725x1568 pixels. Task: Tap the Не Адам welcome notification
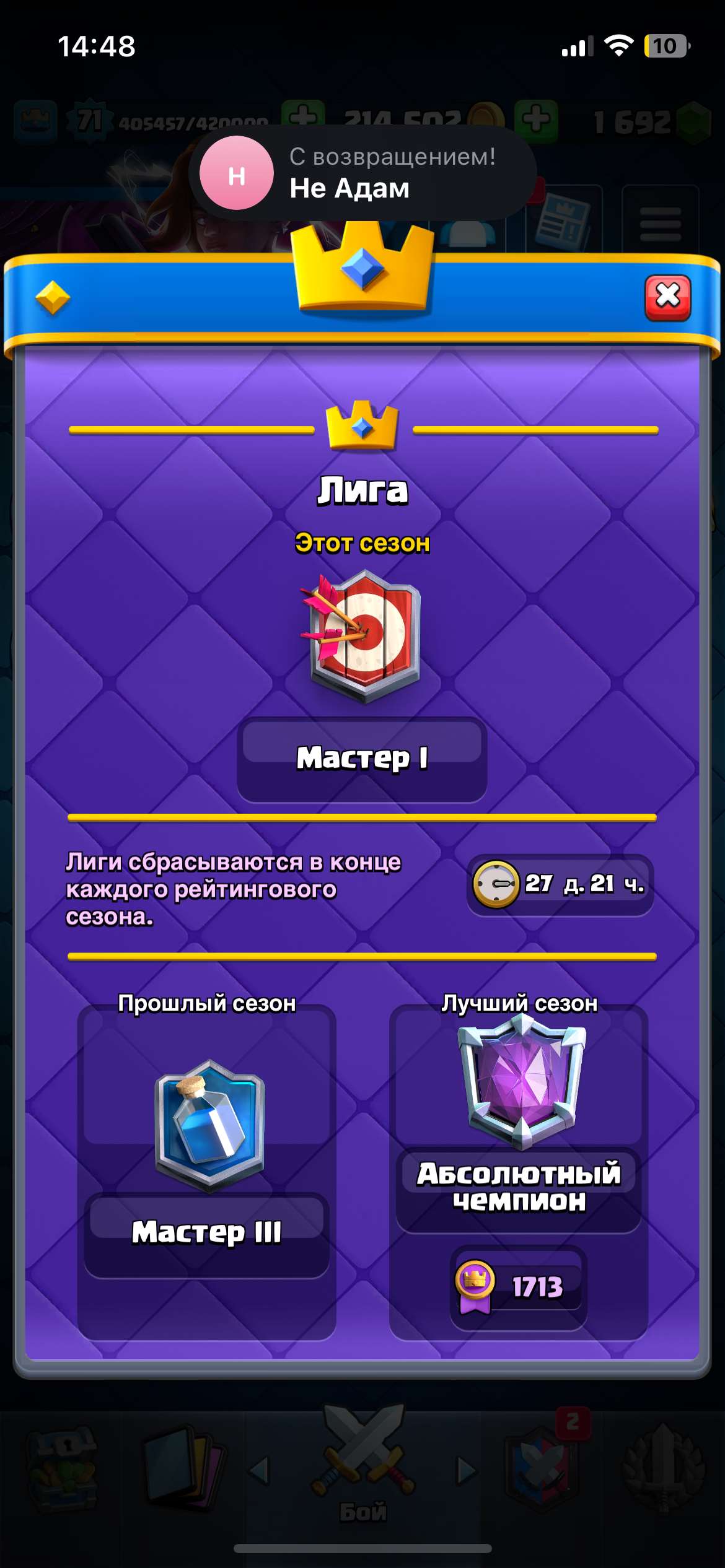pyautogui.click(x=362, y=173)
